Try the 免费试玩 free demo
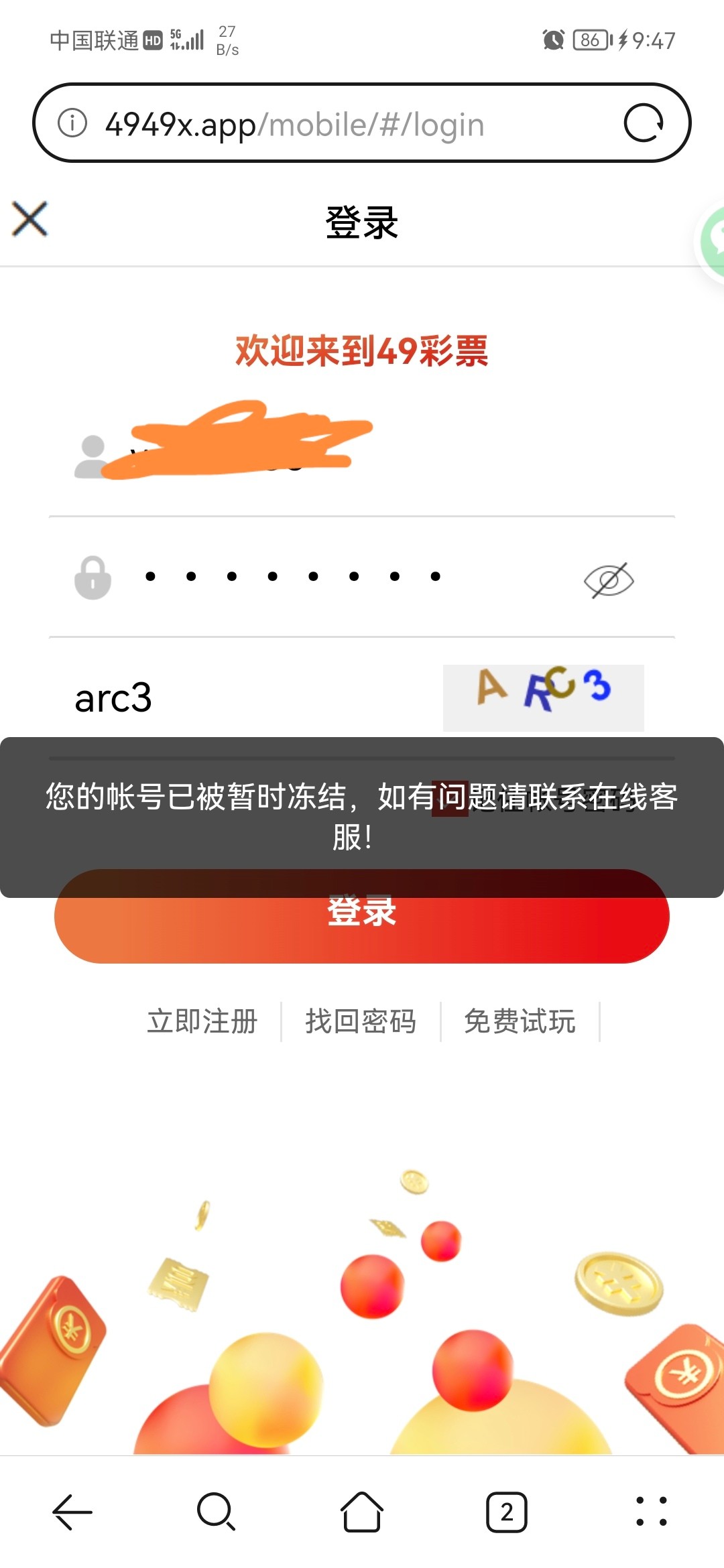The image size is (724, 1568). pos(520,1022)
